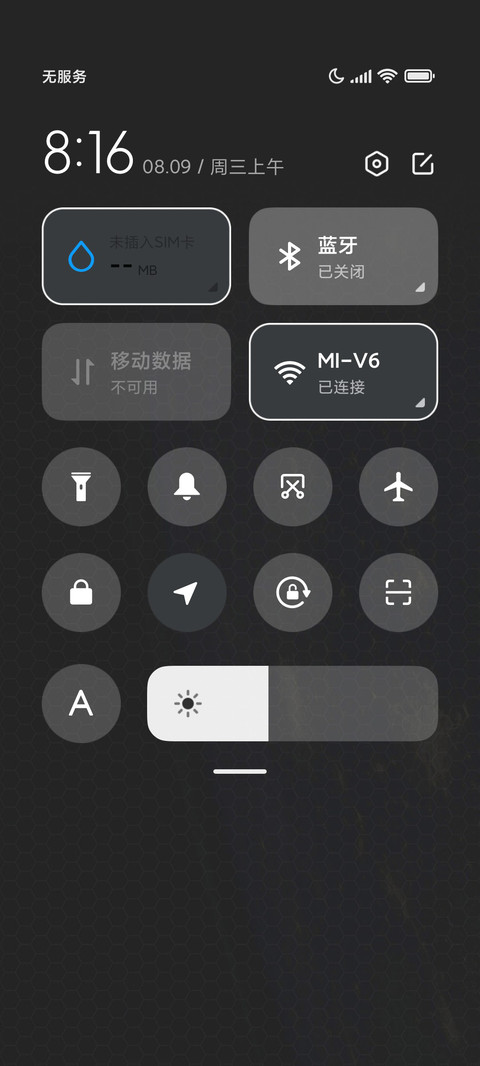Screen dimensions: 480x1066
Task: Open settings via the hexagon gear icon
Action: [x=377, y=164]
